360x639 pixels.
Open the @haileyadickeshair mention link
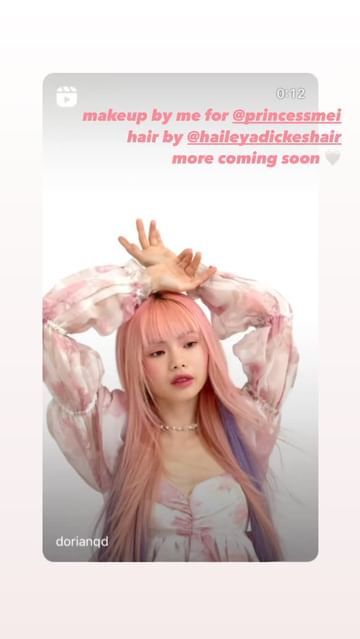pyautogui.click(x=264, y=137)
